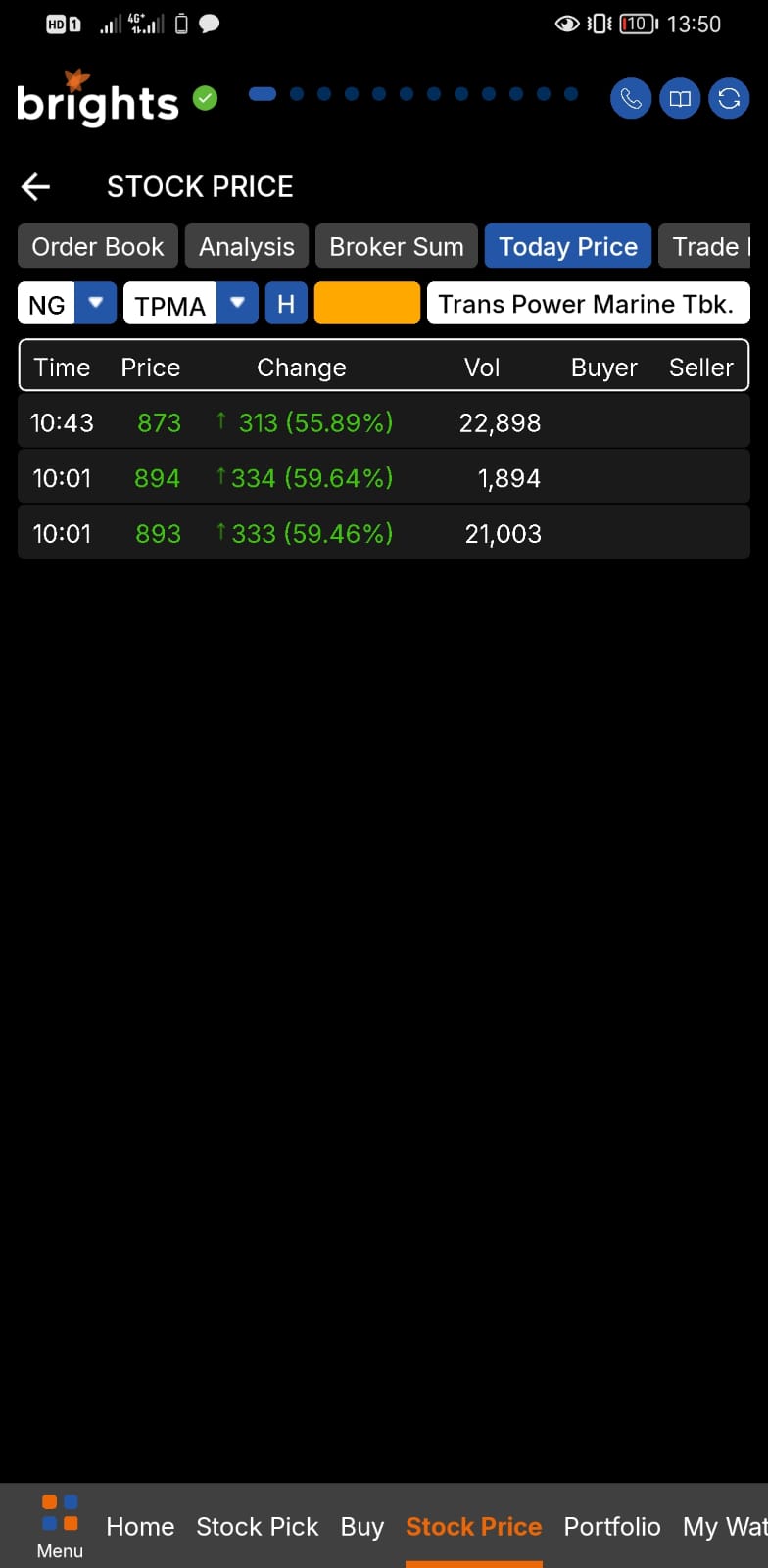Select the Today Price tab
The height and width of the screenshot is (1568, 768).
coord(568,246)
